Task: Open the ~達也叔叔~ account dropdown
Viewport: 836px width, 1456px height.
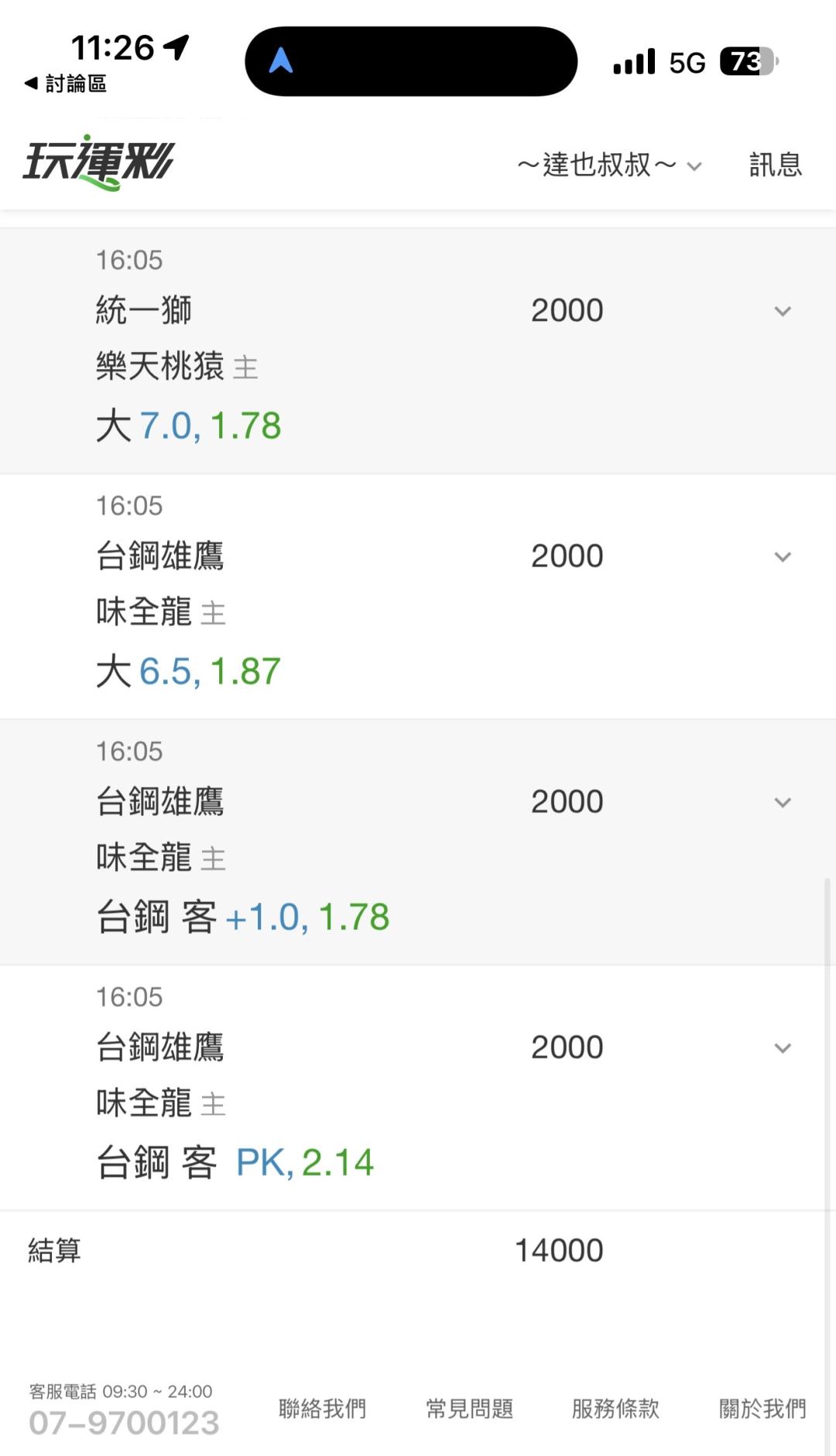Action: click(609, 165)
